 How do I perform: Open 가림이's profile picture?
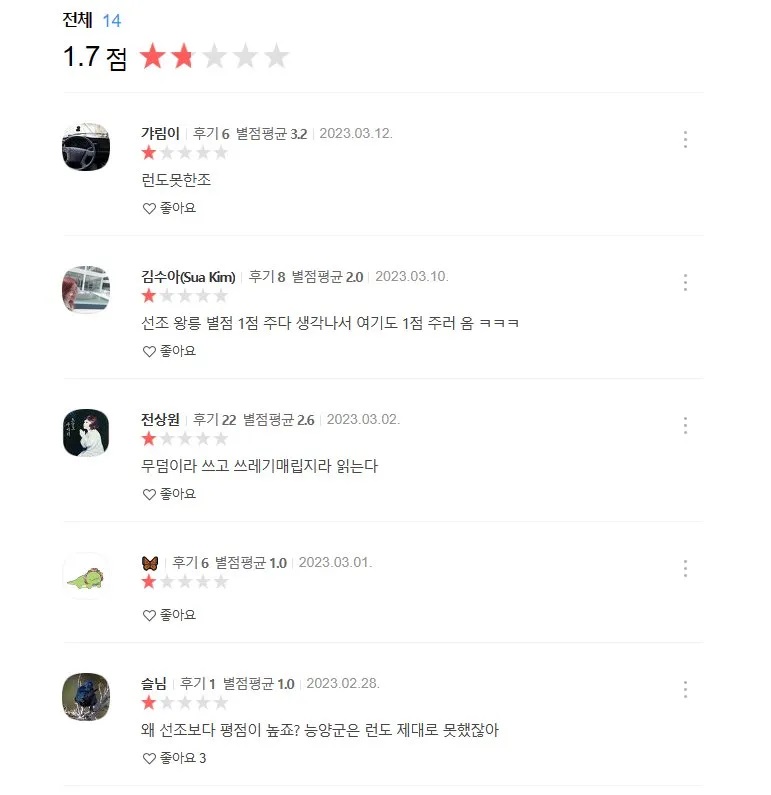[x=86, y=148]
